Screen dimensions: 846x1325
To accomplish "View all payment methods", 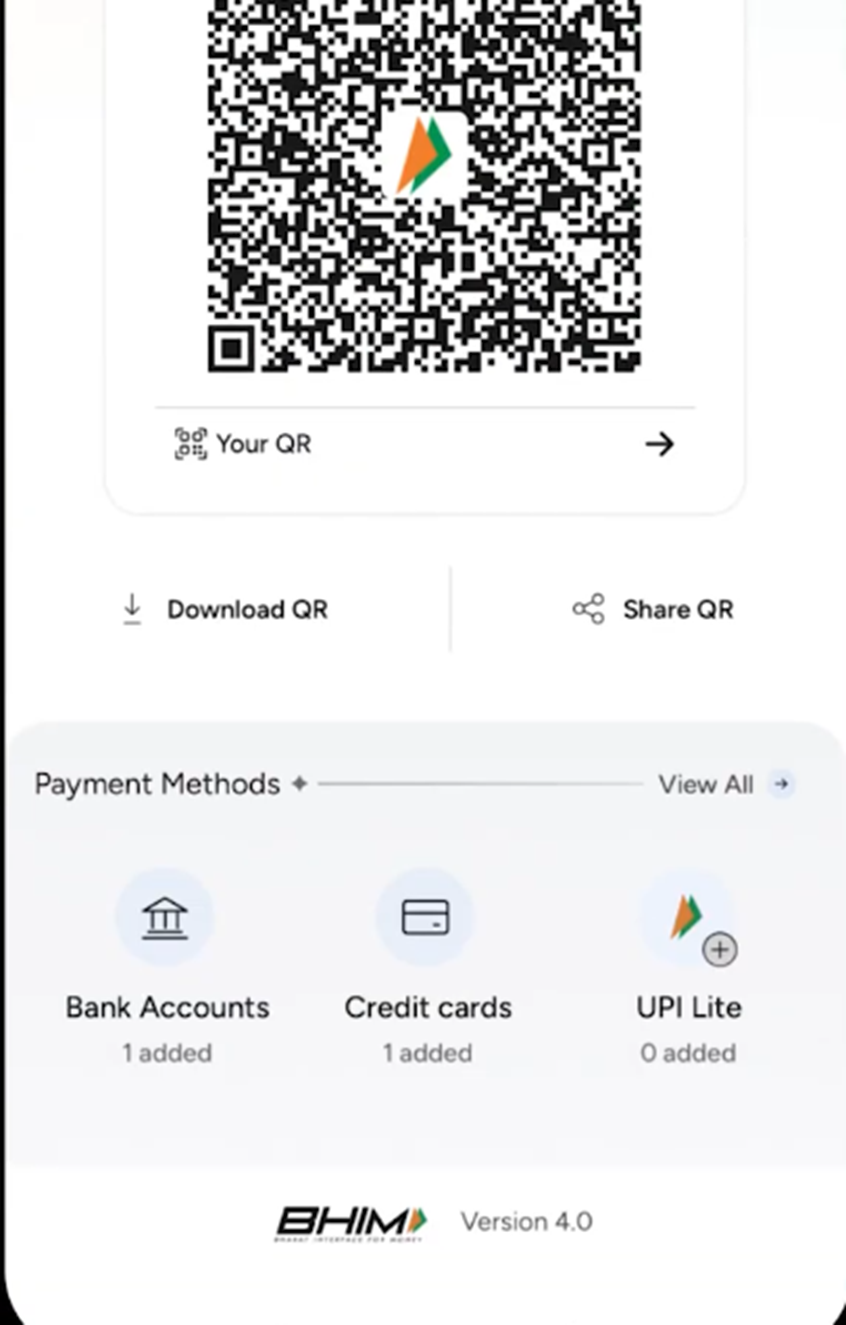I will pos(724,784).
